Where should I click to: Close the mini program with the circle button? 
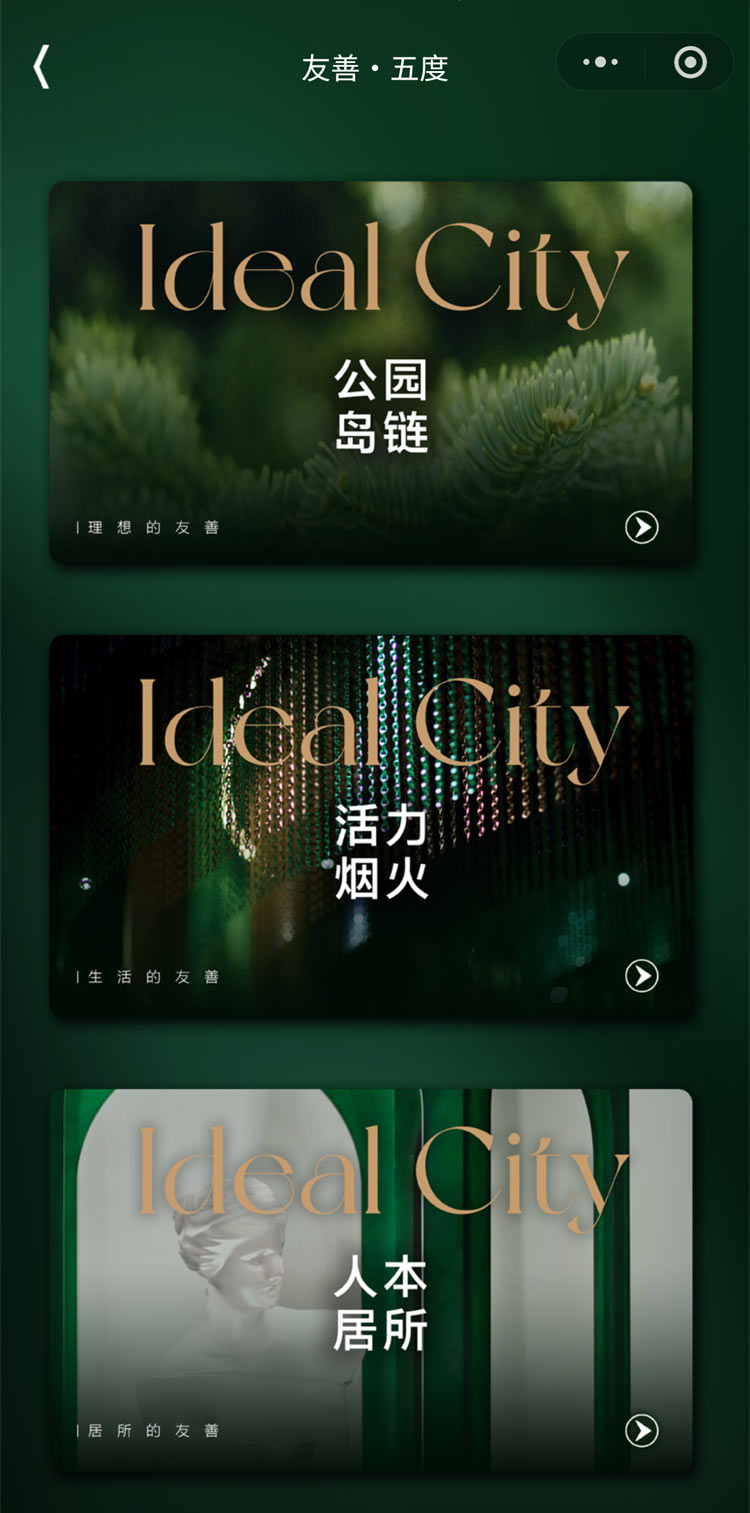690,63
